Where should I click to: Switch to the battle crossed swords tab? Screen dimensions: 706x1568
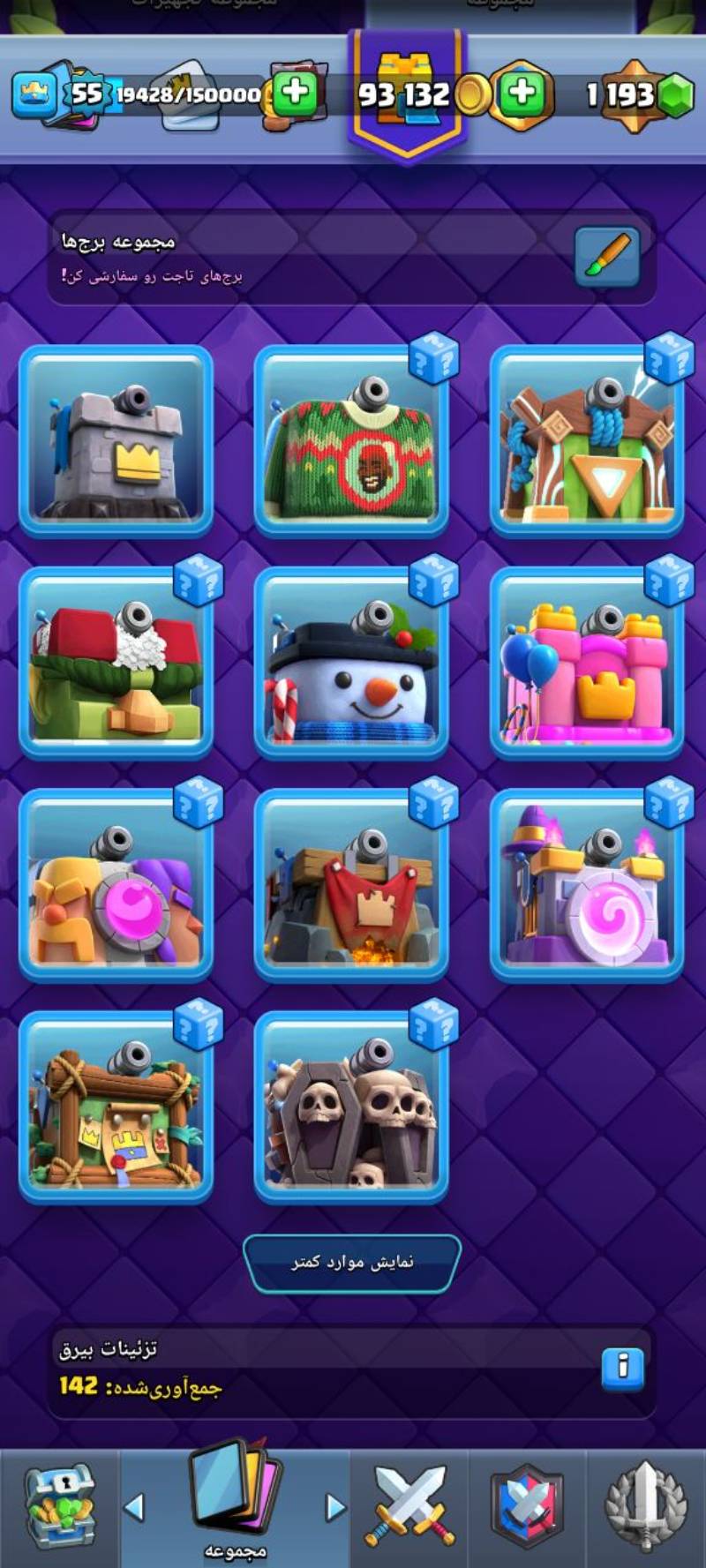pos(410,1507)
